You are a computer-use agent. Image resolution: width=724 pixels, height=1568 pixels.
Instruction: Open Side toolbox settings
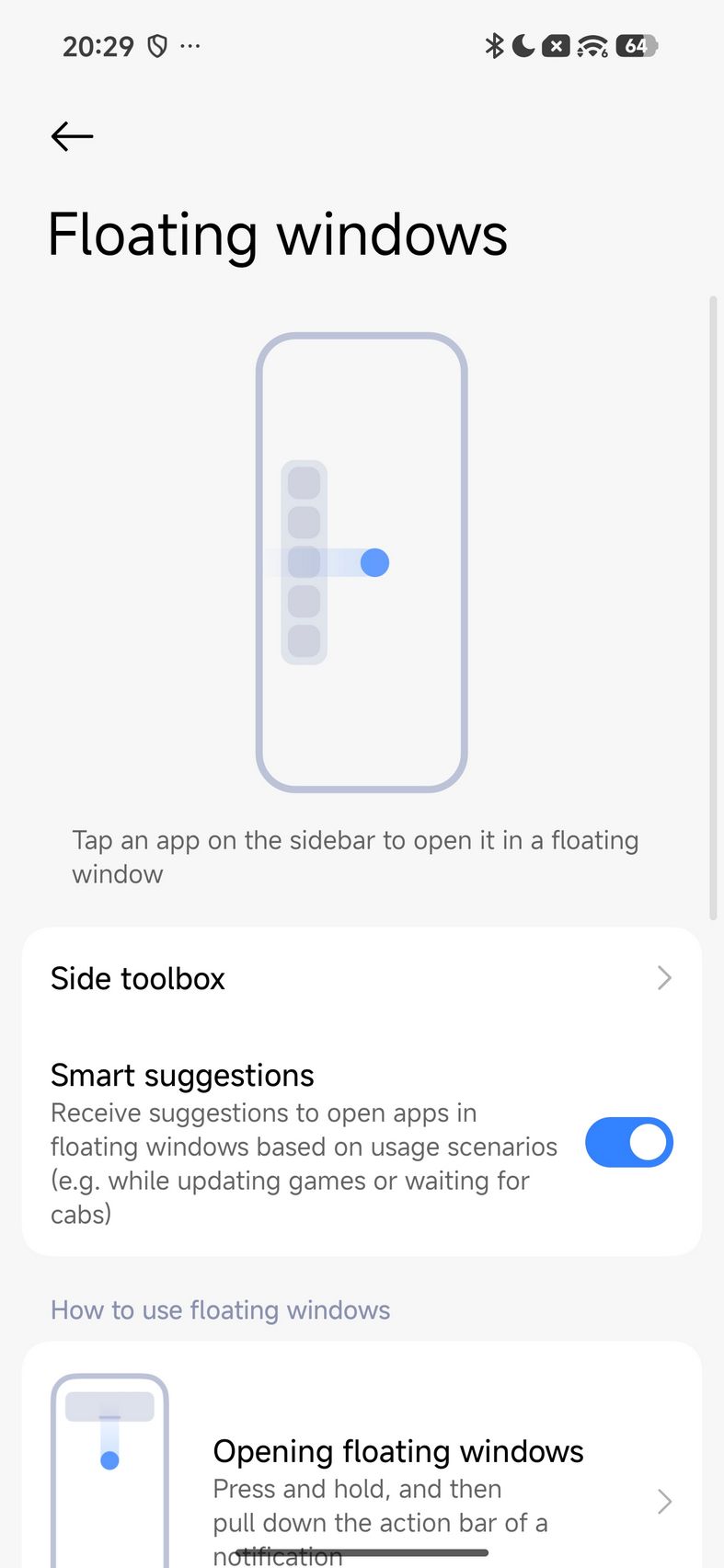pyautogui.click(x=362, y=978)
